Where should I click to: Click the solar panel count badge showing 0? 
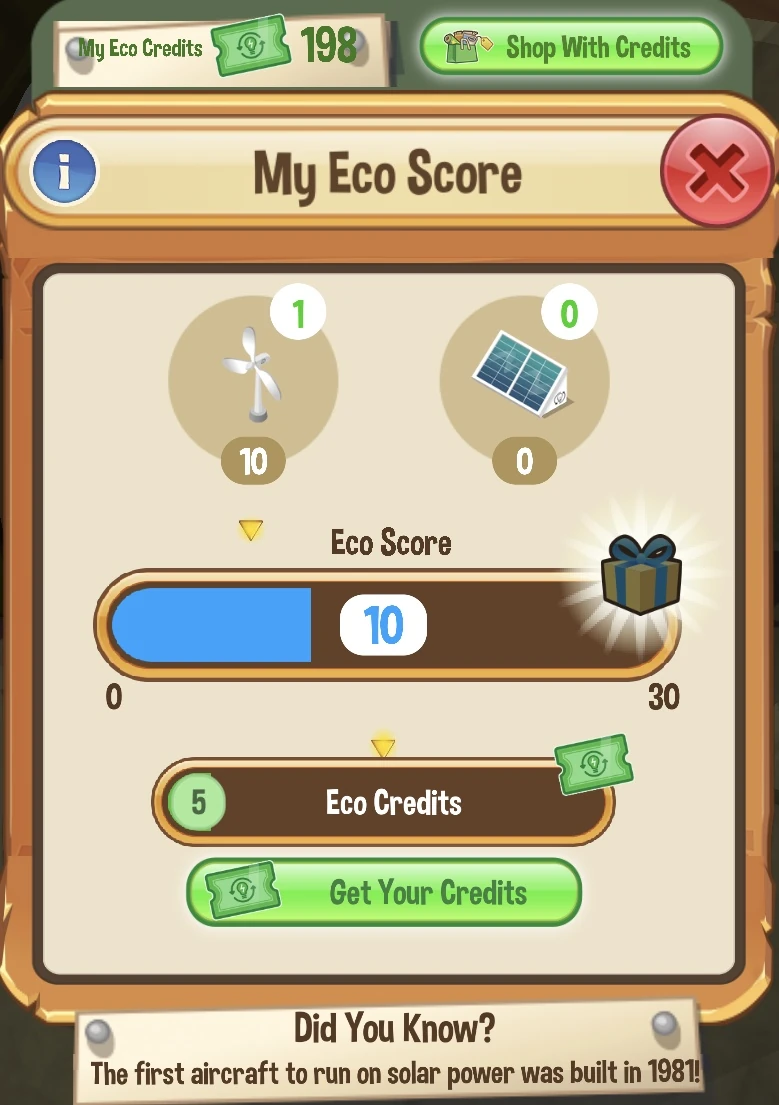point(569,312)
